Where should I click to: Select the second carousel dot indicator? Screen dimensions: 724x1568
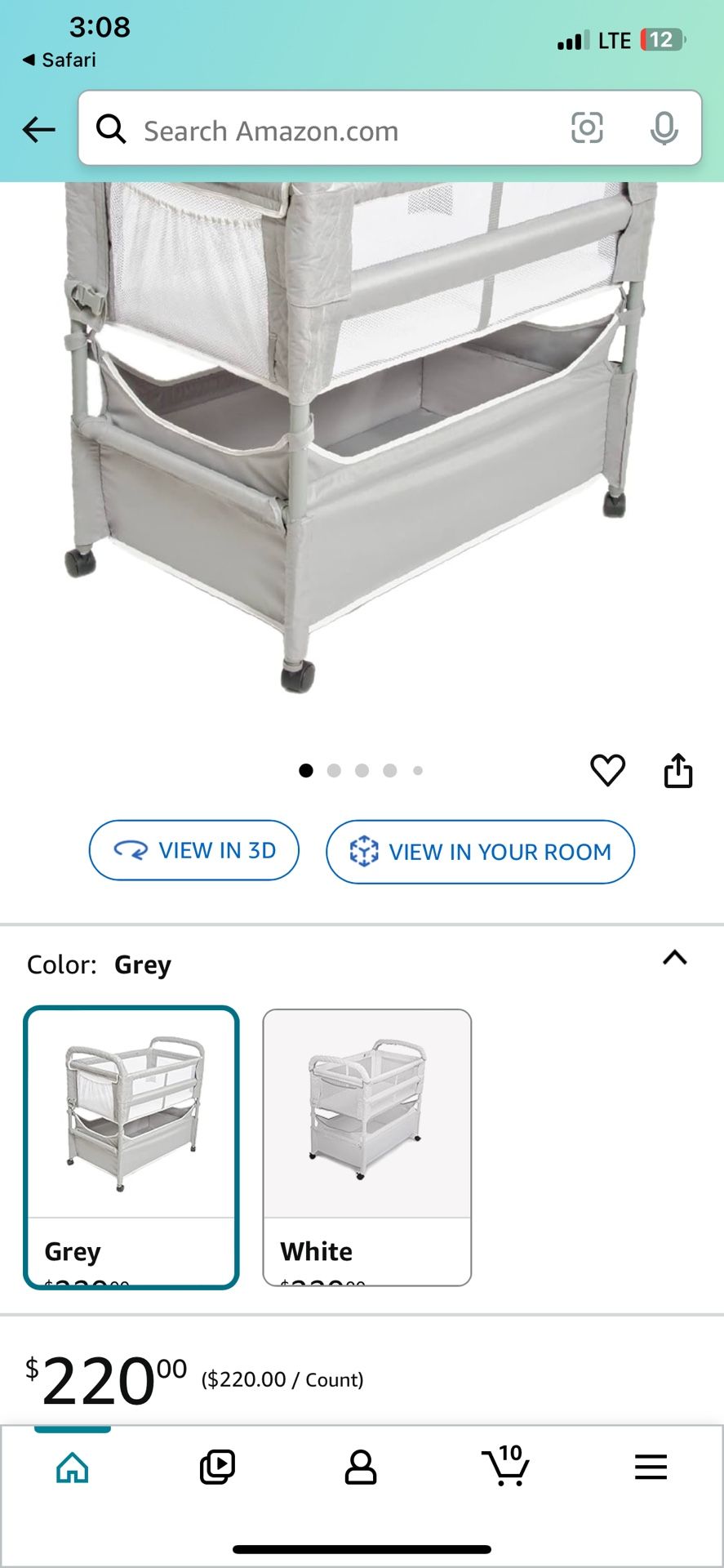tap(335, 770)
